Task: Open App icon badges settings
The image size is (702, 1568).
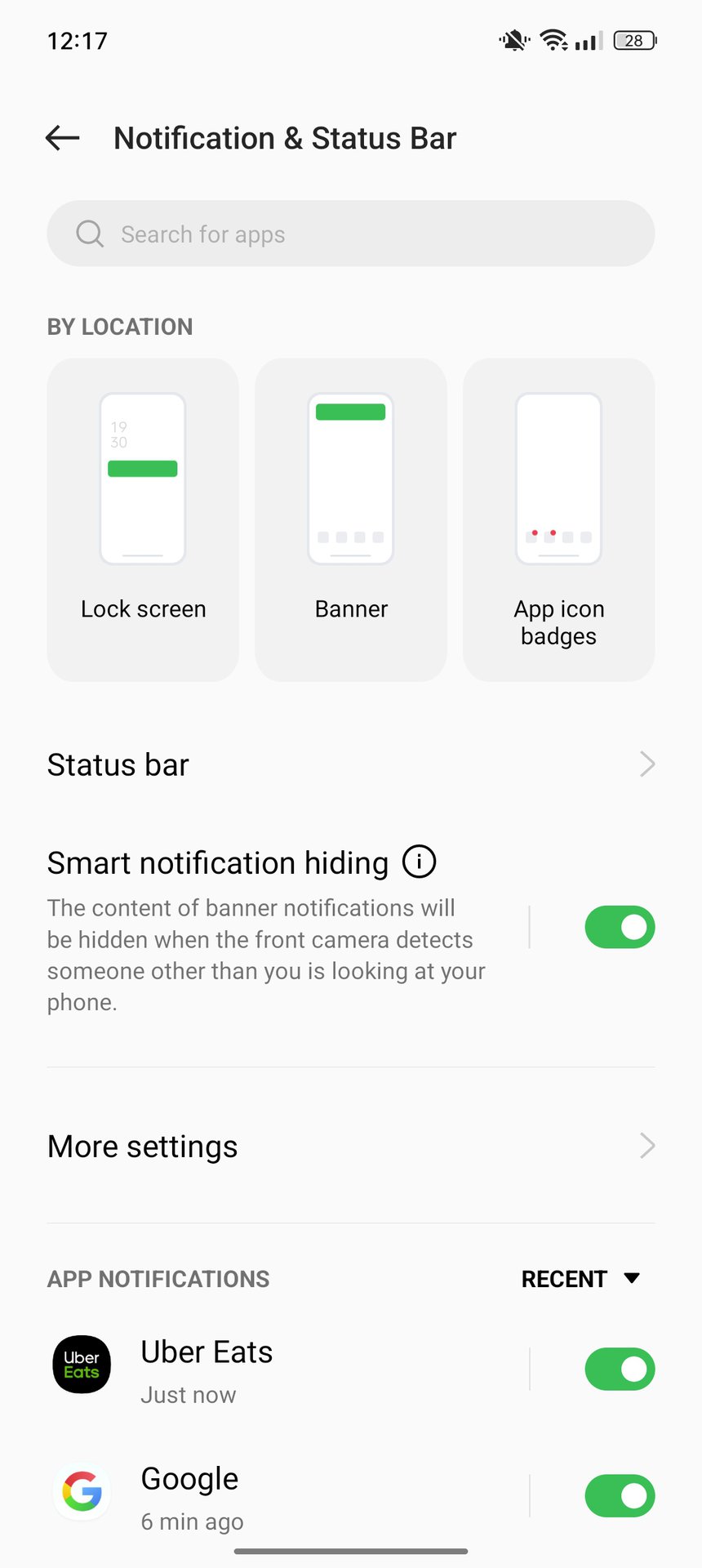Action: tap(558, 519)
